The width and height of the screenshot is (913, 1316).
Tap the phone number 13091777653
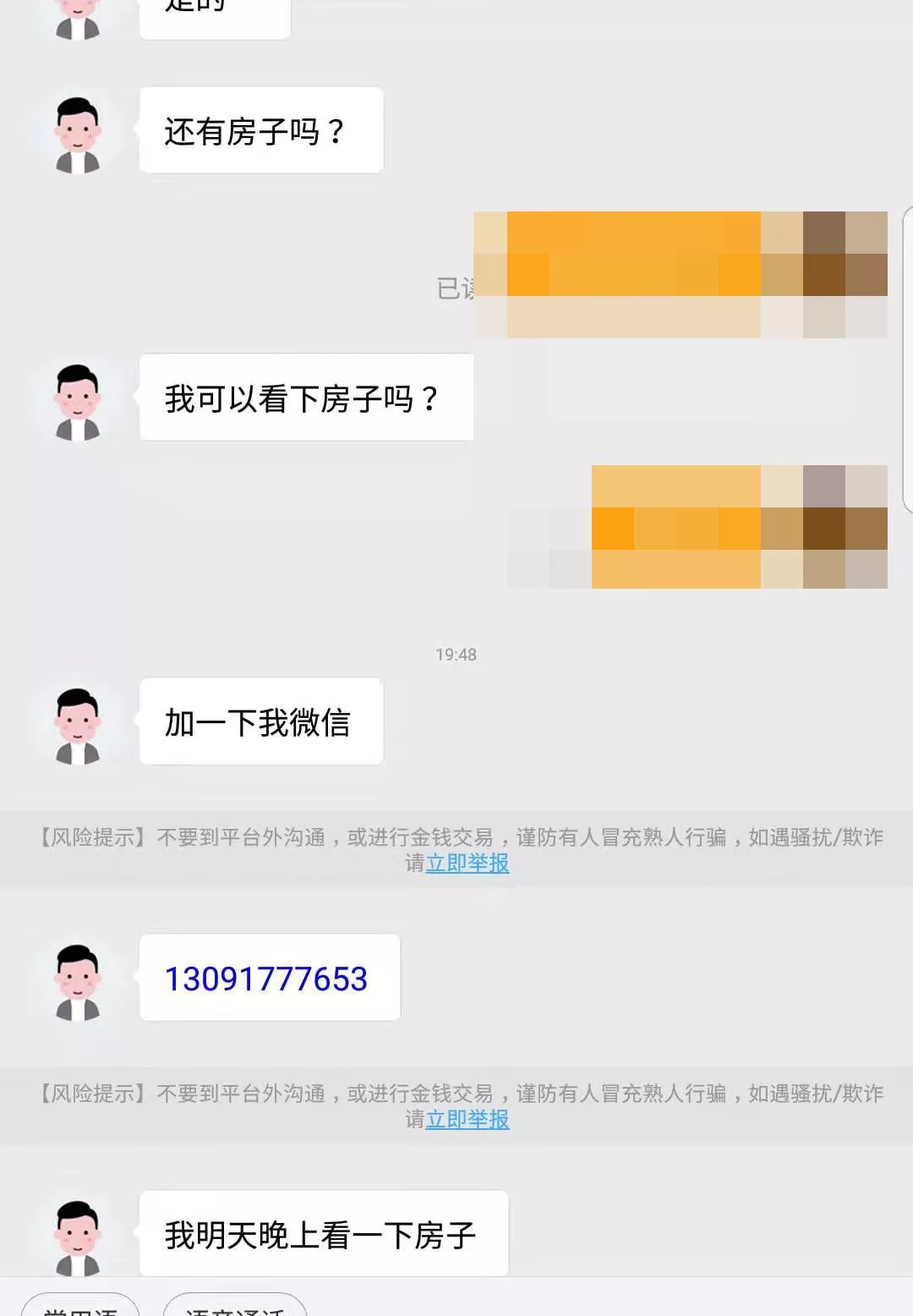click(266, 979)
